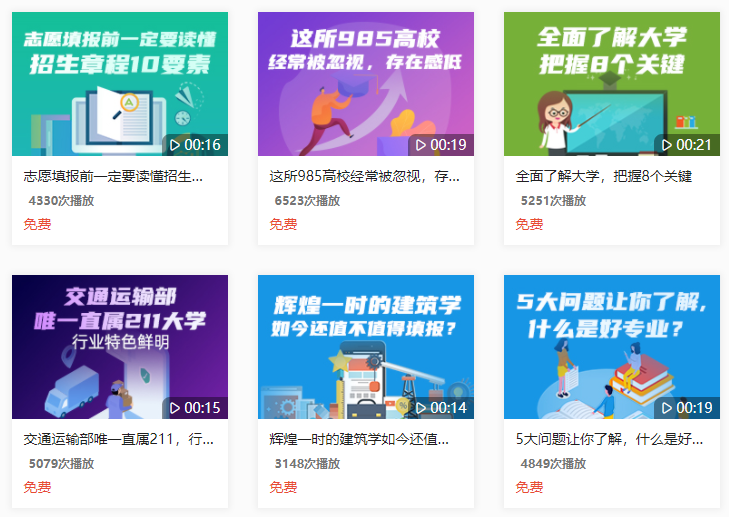
Task: Open the video 辉煌一时的建筑学如今还值不值得填报
Action: tap(365, 347)
